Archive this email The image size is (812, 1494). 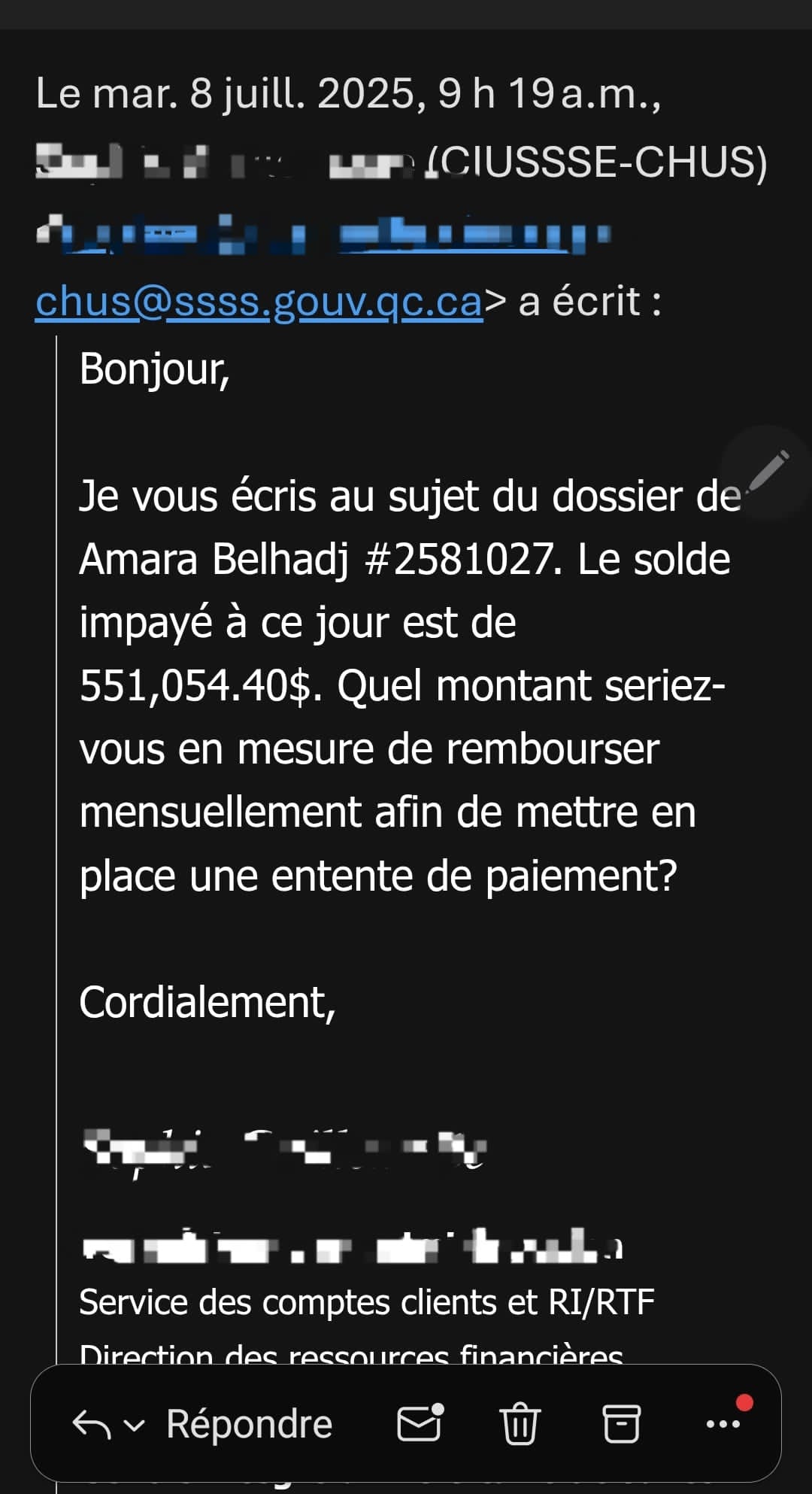[x=622, y=1423]
